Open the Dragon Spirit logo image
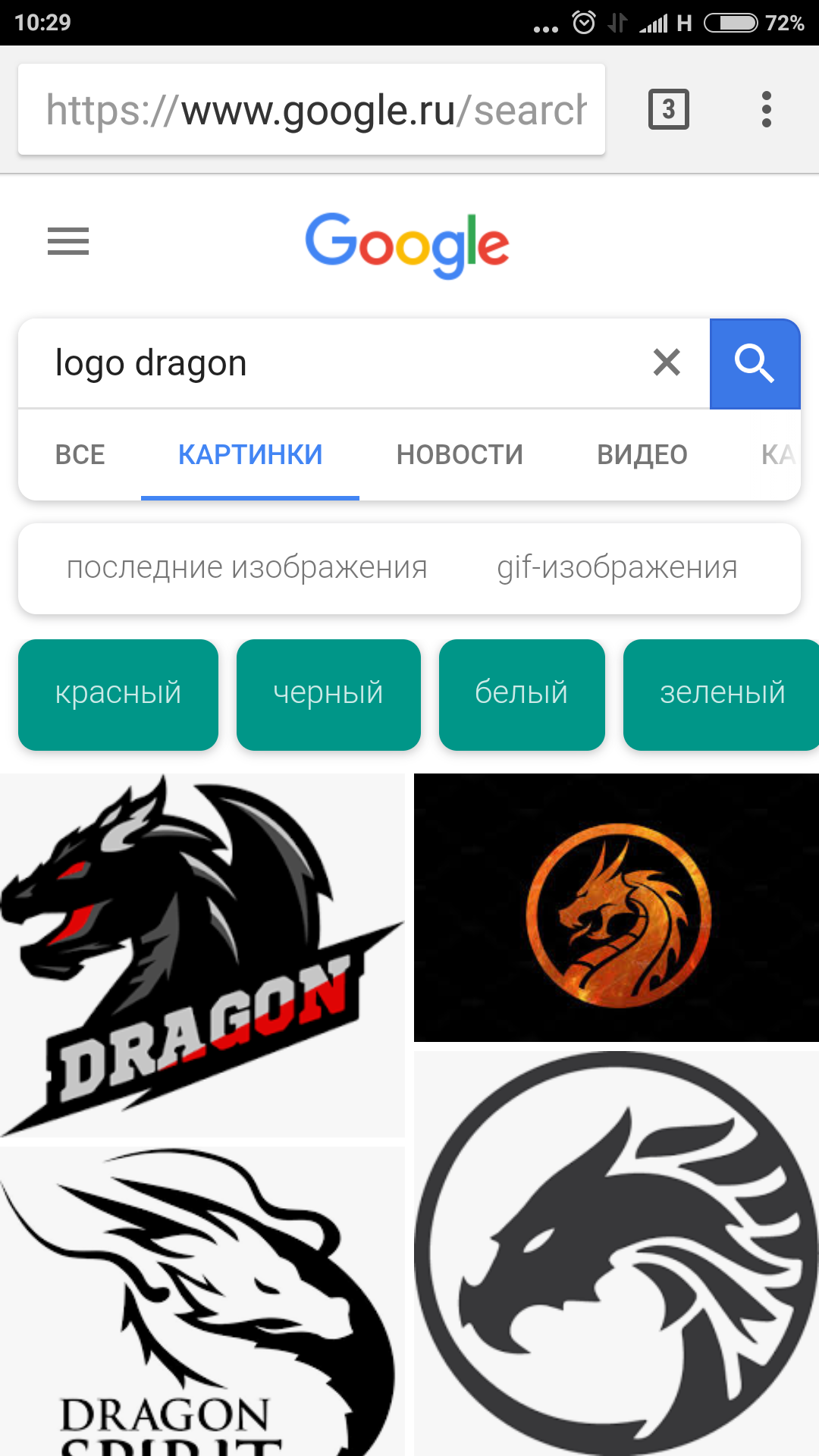Screen dimensions: 819x1456 click(202, 1301)
